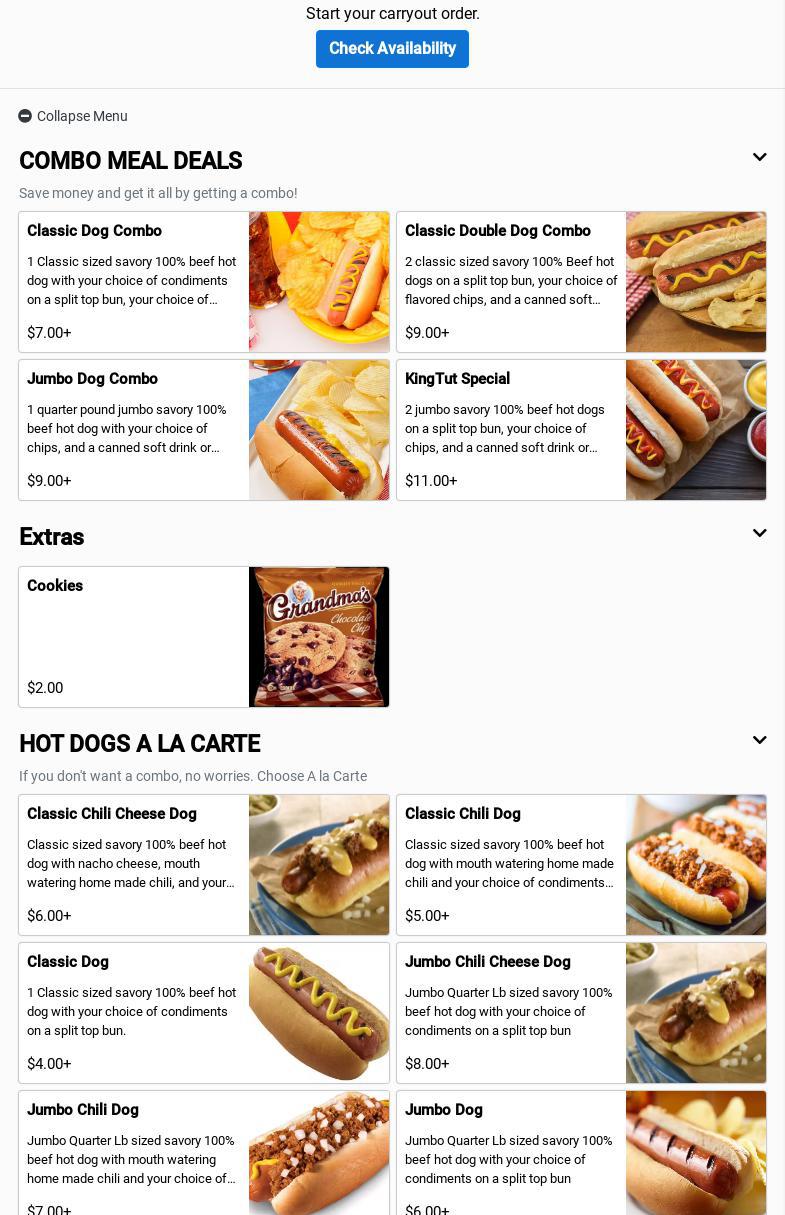Open the Classic Chili Cheese Dog item
This screenshot has width=785, height=1215.
(x=204, y=865)
